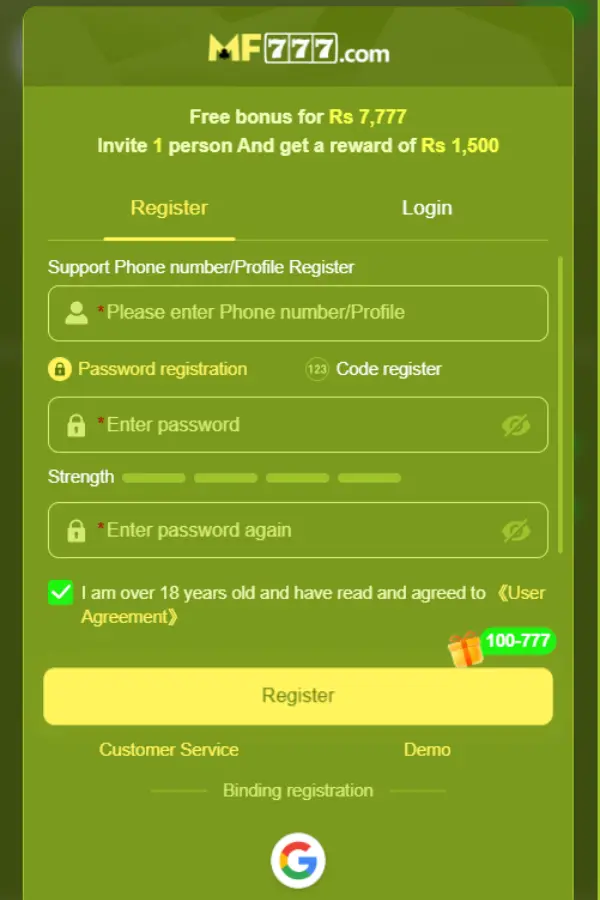Screen dimensions: 600x900
Task: Tap the Enter password again field
Action: [298, 530]
